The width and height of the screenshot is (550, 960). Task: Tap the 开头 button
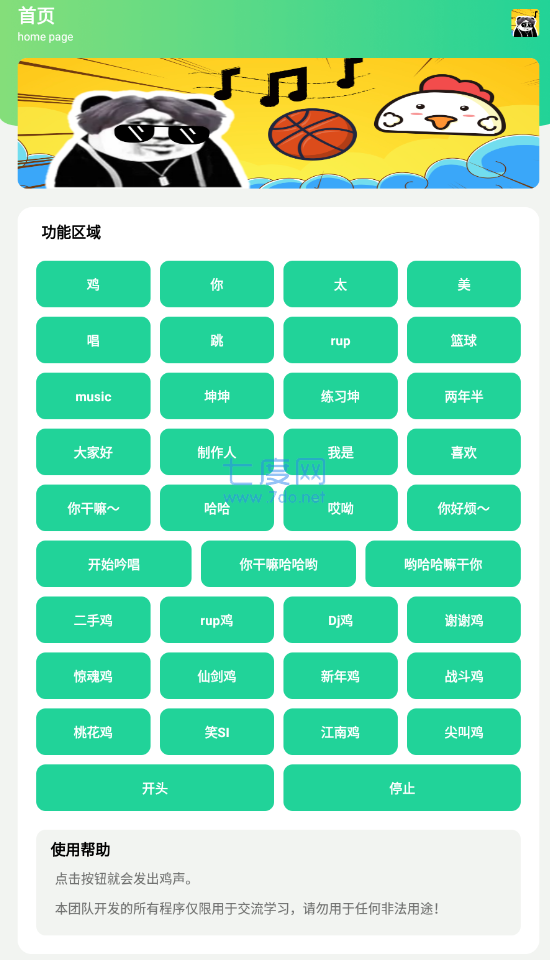click(x=155, y=787)
